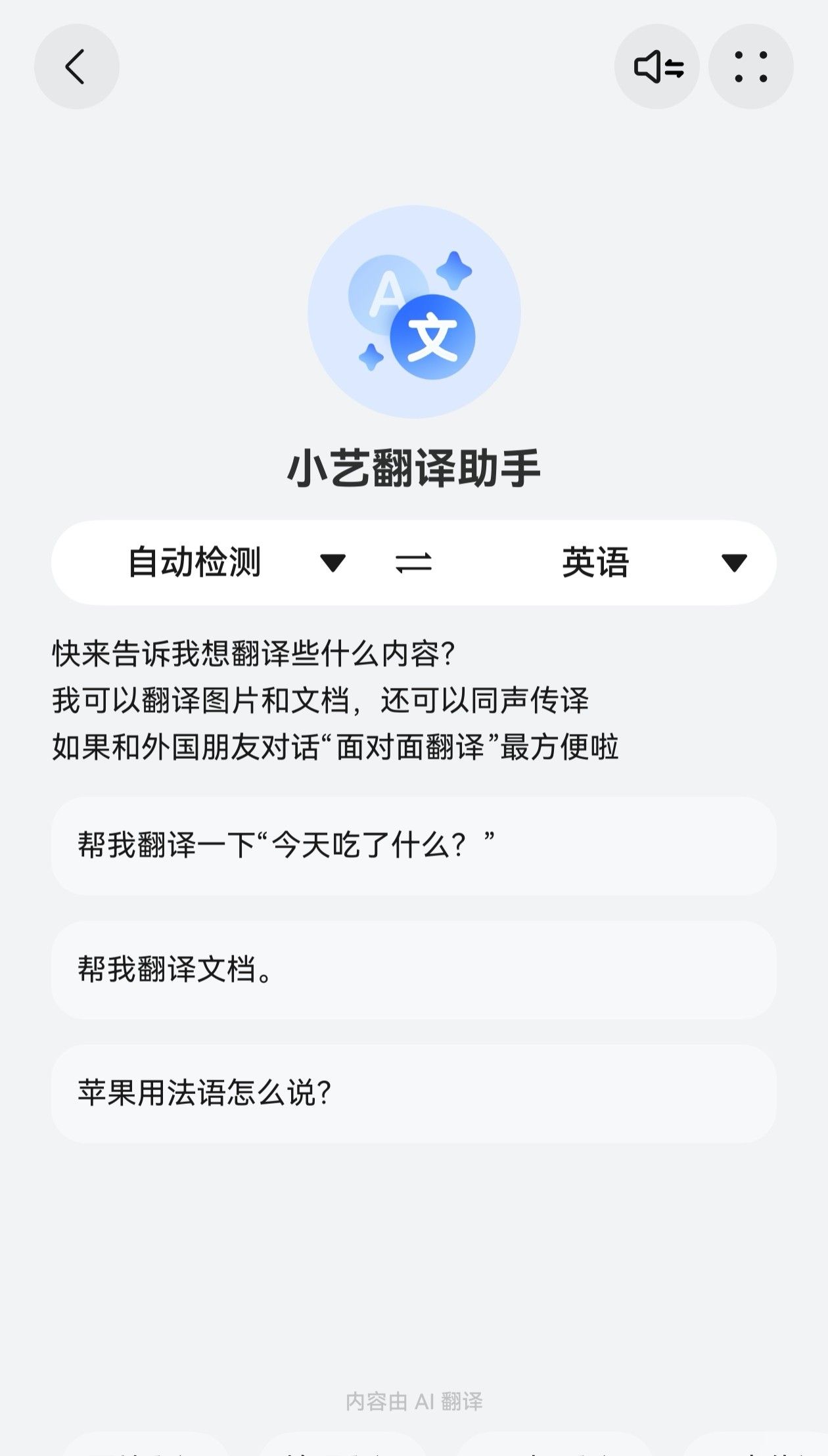Image resolution: width=828 pixels, height=1456 pixels.
Task: Toggle auto-detect as source language
Action: click(196, 564)
